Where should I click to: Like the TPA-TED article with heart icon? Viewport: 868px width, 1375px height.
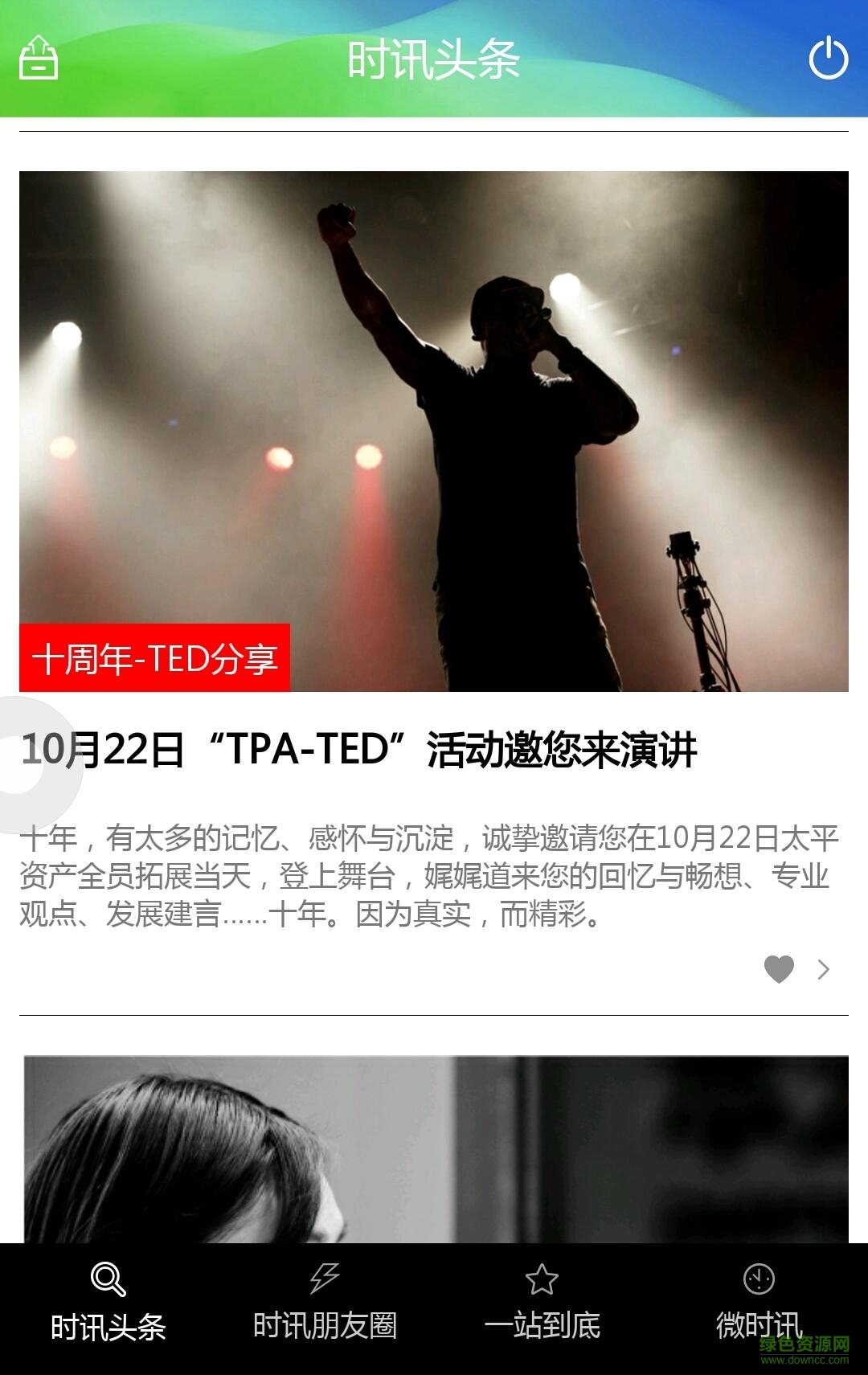pyautogui.click(x=778, y=969)
